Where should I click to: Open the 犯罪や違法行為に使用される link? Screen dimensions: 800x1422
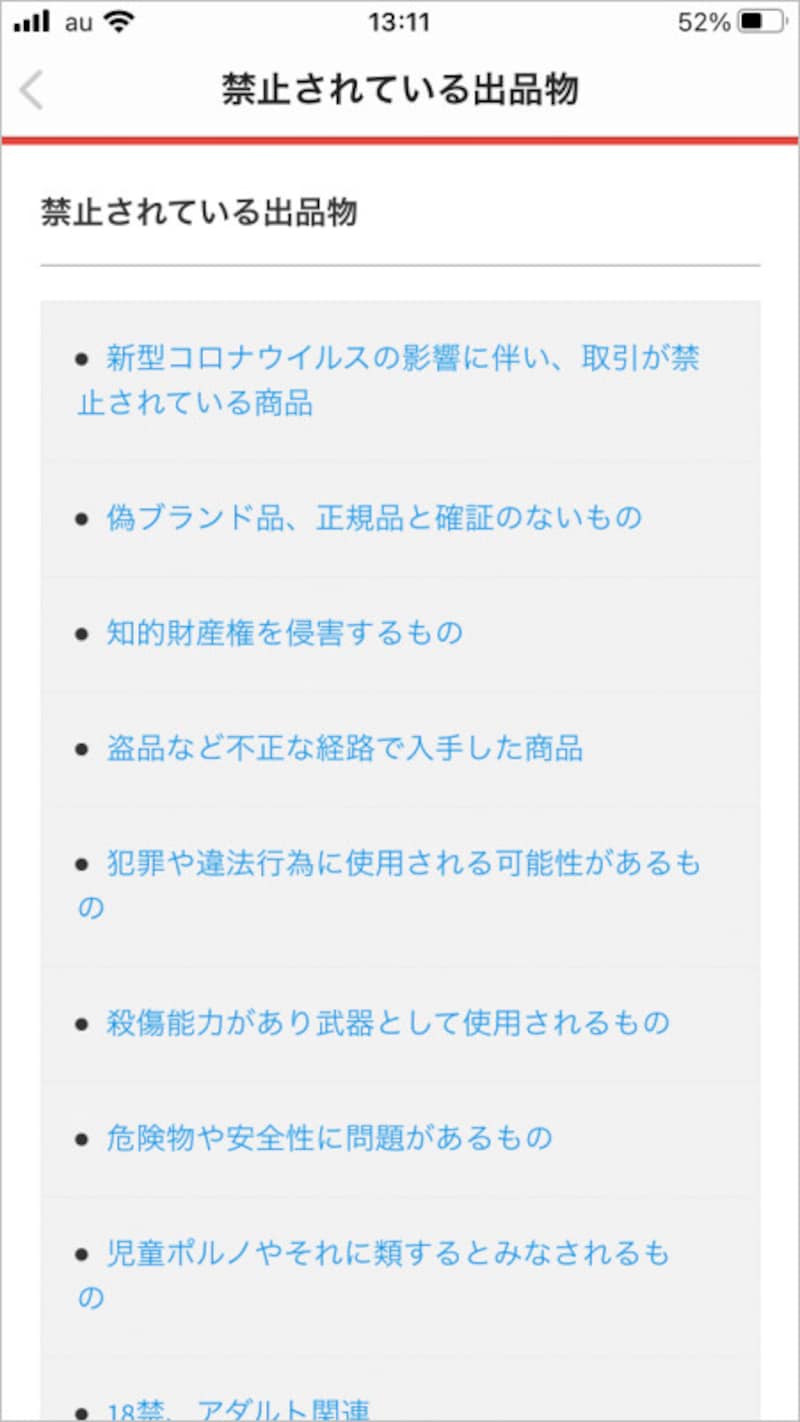point(403,864)
